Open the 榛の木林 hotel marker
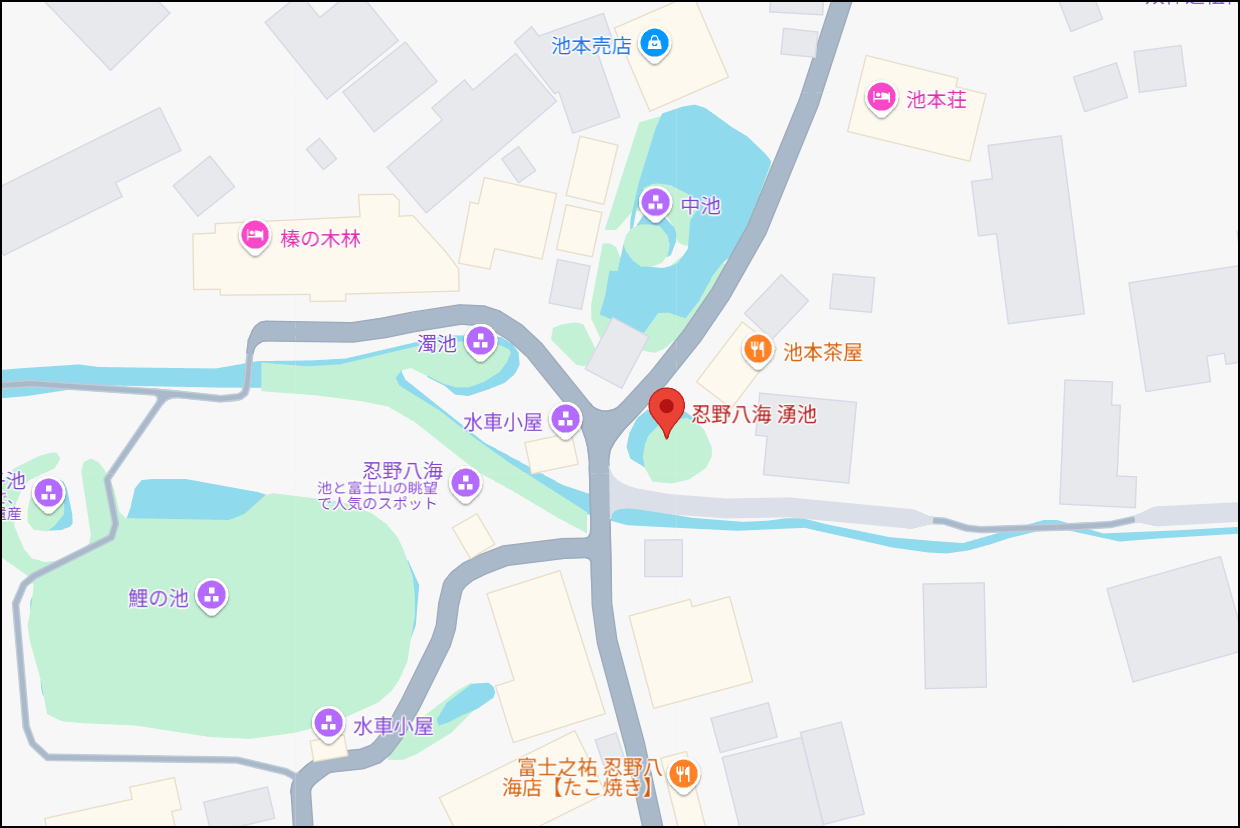This screenshot has height=828, width=1240. click(x=255, y=236)
